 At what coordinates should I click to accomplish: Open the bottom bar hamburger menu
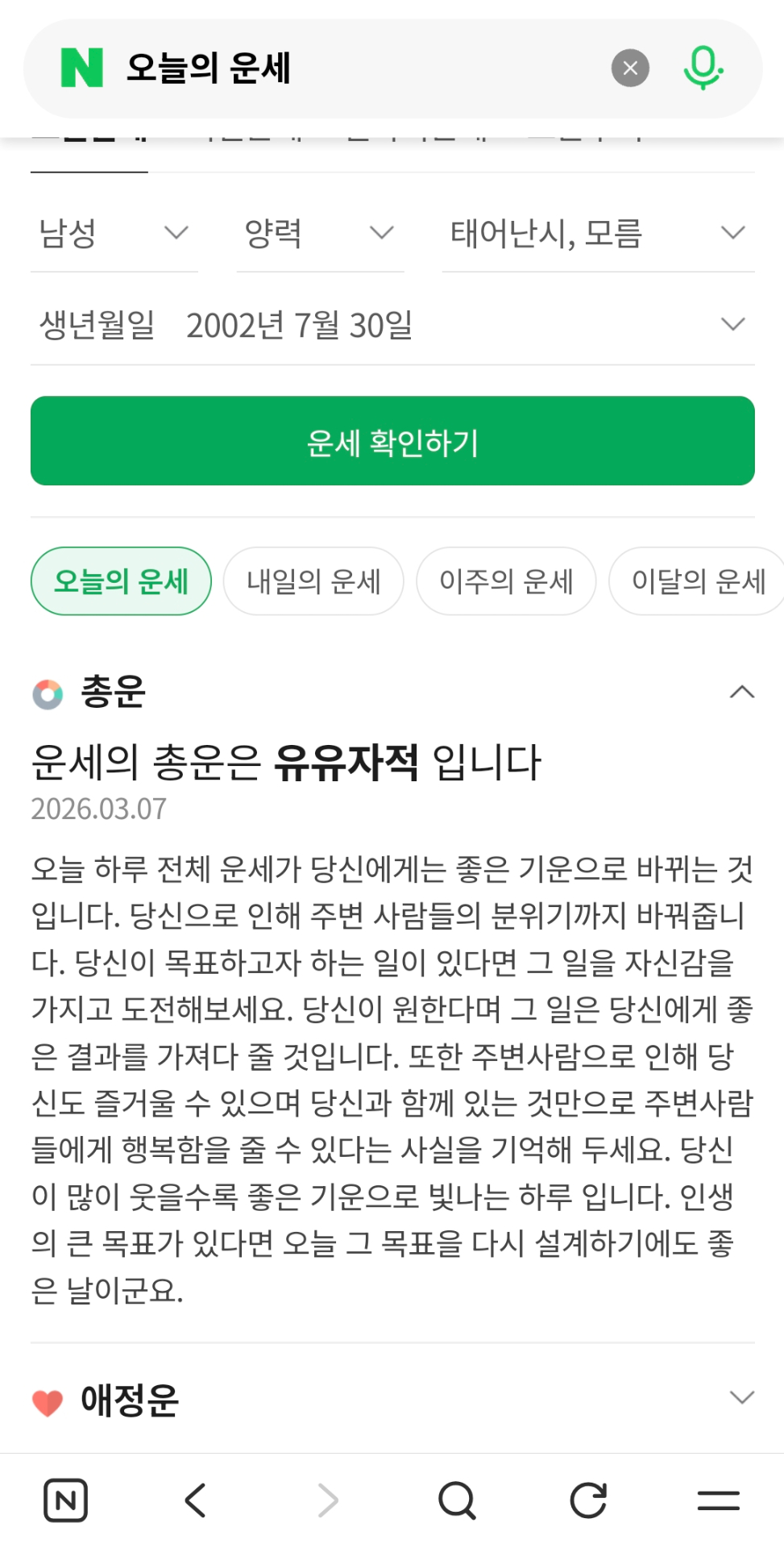pyautogui.click(x=718, y=1500)
